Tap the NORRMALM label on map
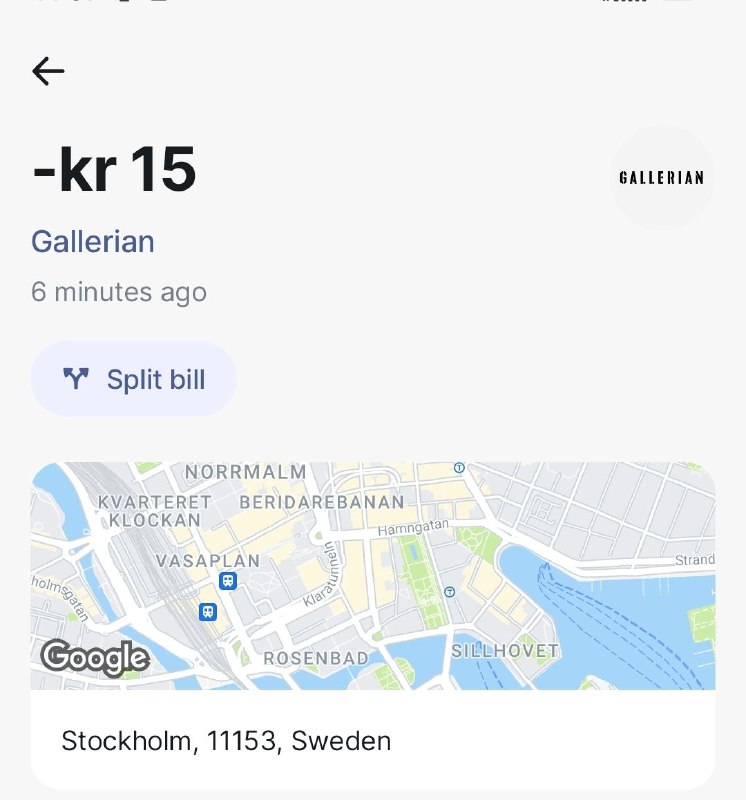 point(246,471)
